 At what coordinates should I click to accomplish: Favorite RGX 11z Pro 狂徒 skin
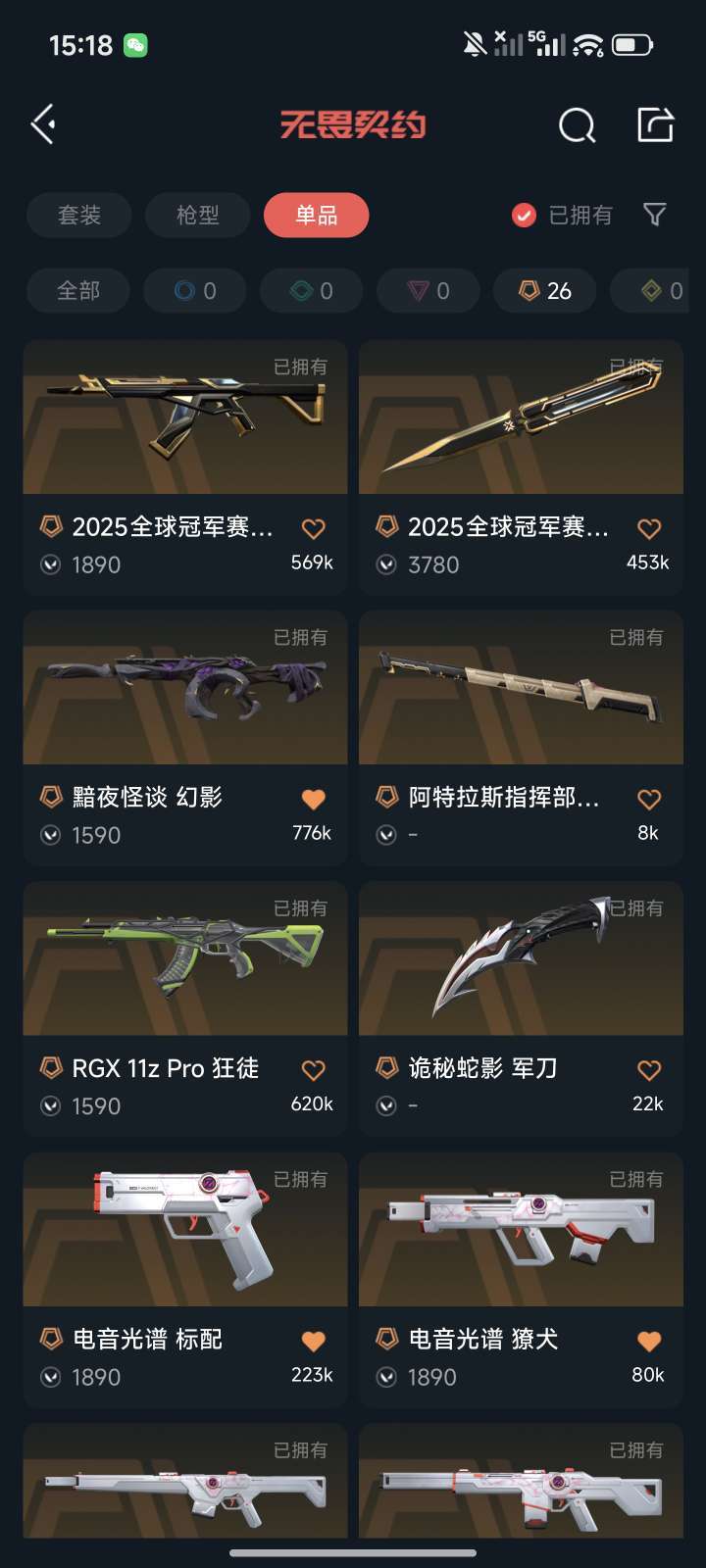click(x=313, y=1069)
